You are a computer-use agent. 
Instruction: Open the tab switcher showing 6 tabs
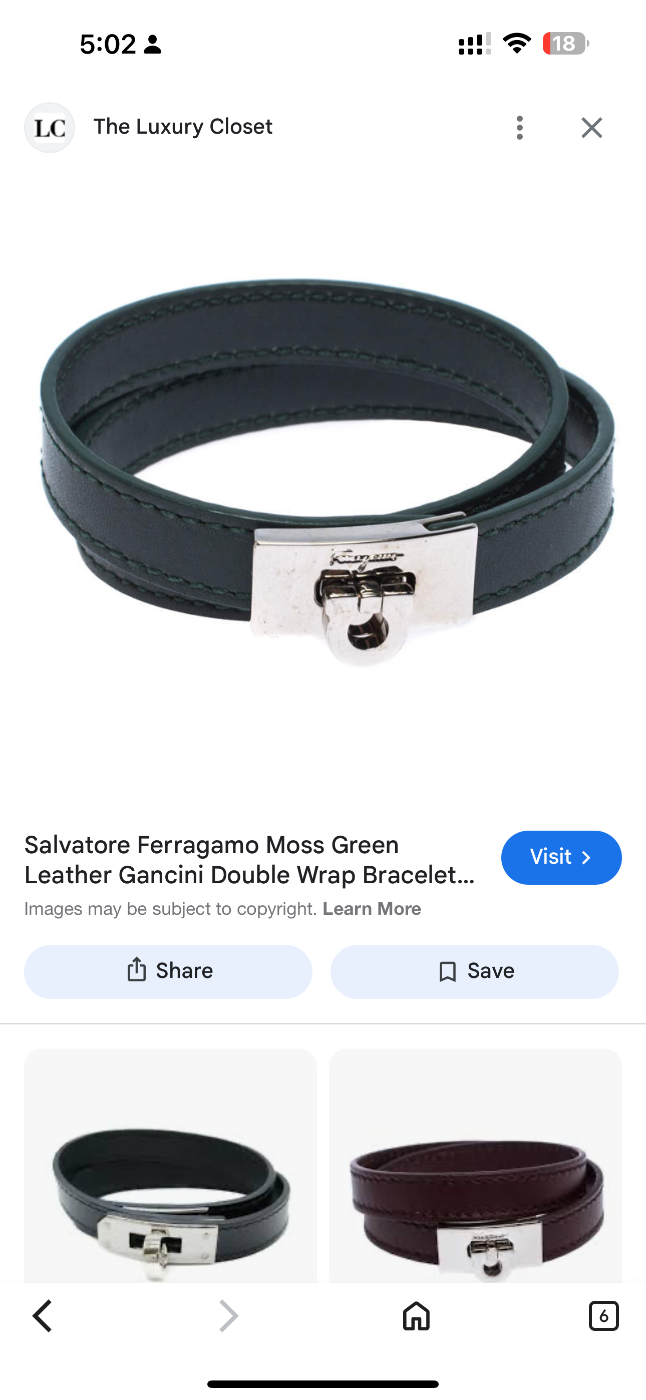tap(603, 1316)
